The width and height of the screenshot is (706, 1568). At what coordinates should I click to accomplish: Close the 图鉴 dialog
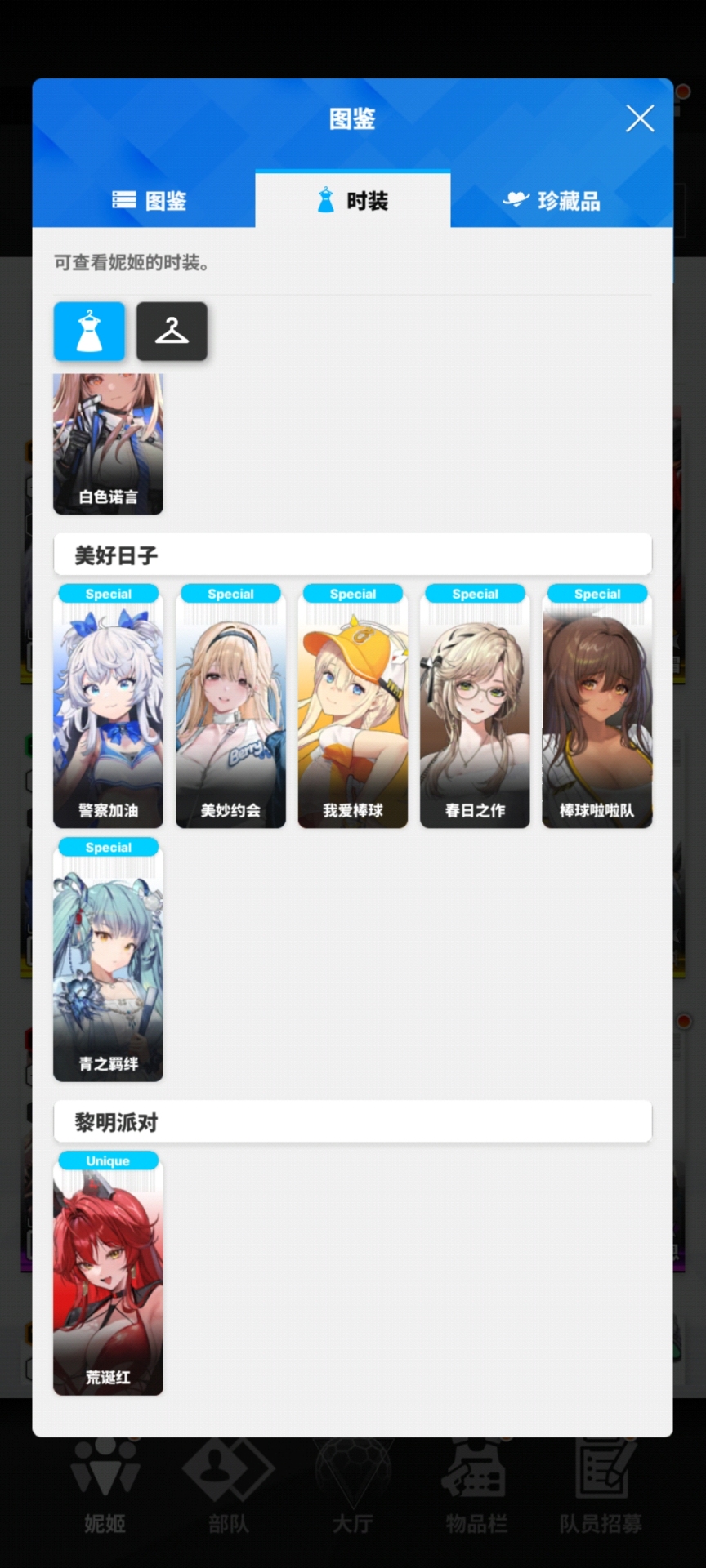click(x=640, y=118)
